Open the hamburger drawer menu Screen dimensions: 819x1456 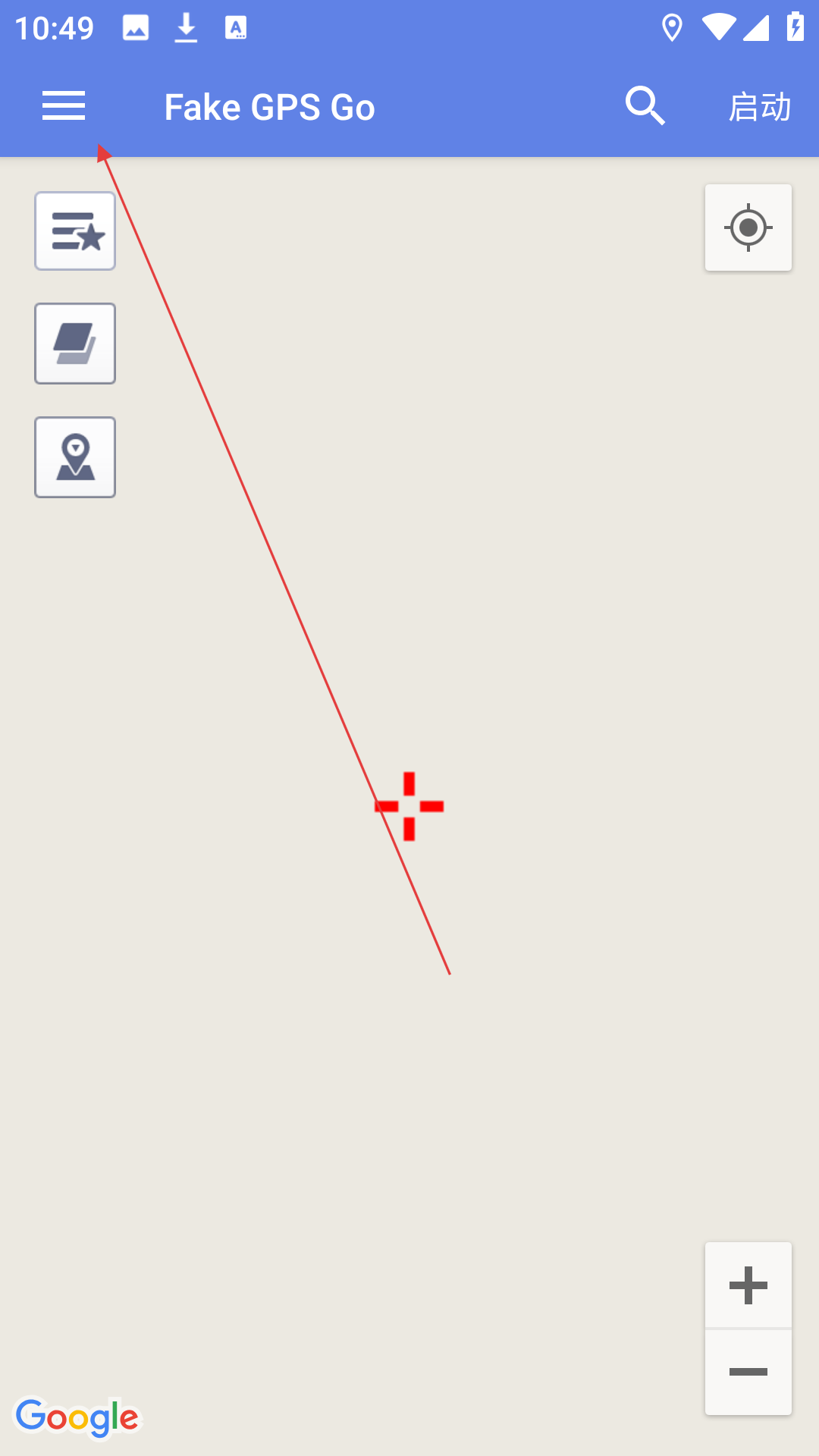click(x=64, y=106)
